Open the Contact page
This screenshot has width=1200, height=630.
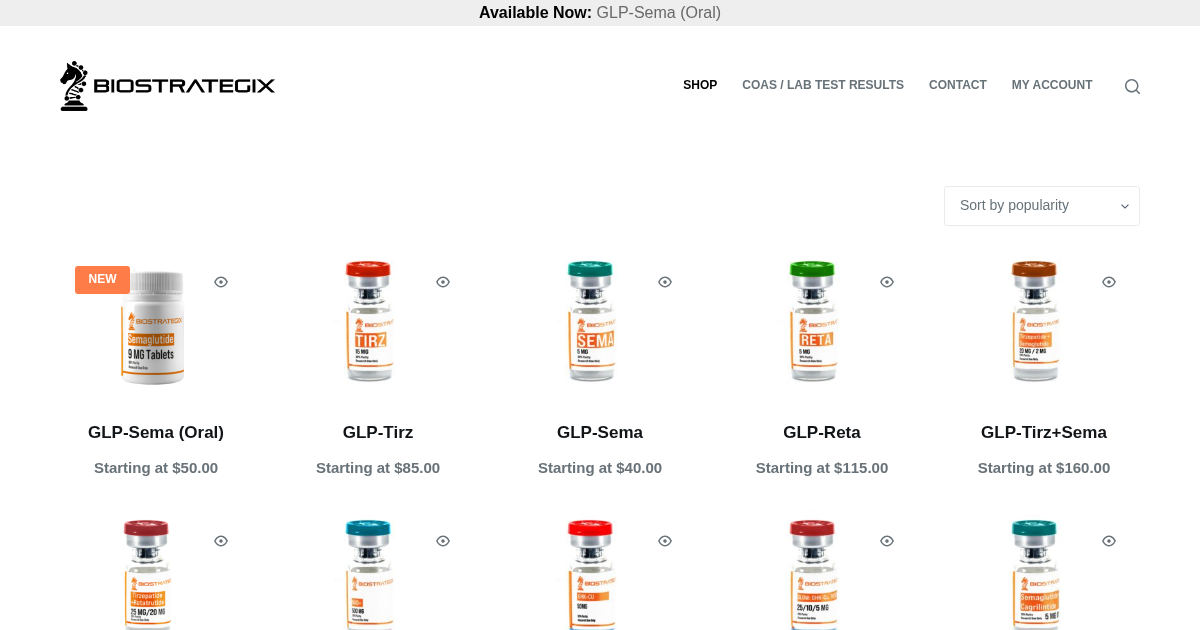coord(958,85)
